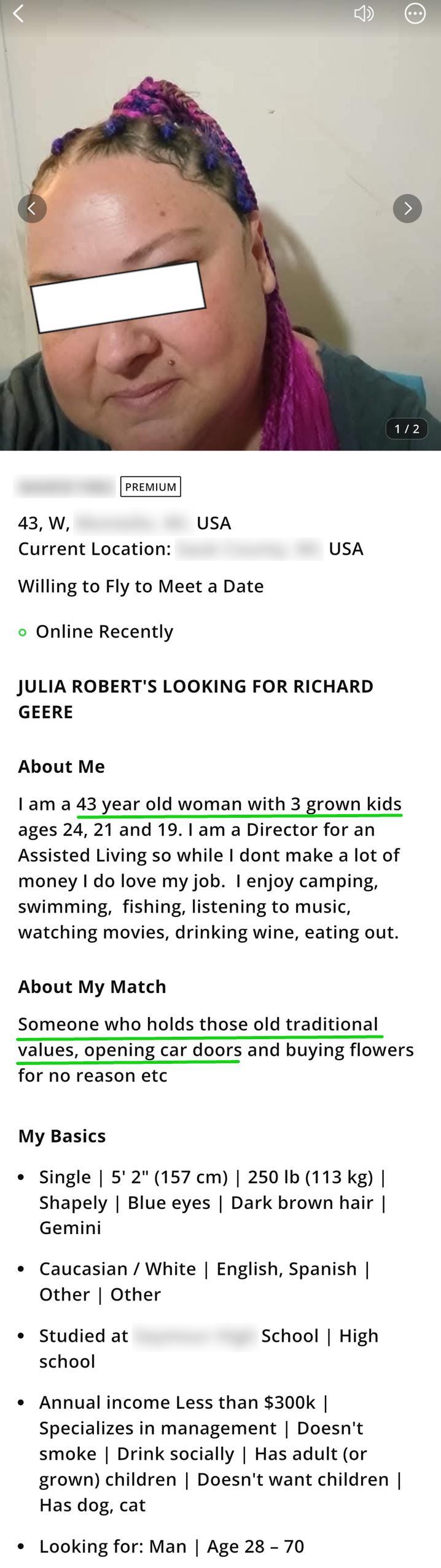Go back from this profile
This screenshot has height=1568, width=441.
coord(18,14)
